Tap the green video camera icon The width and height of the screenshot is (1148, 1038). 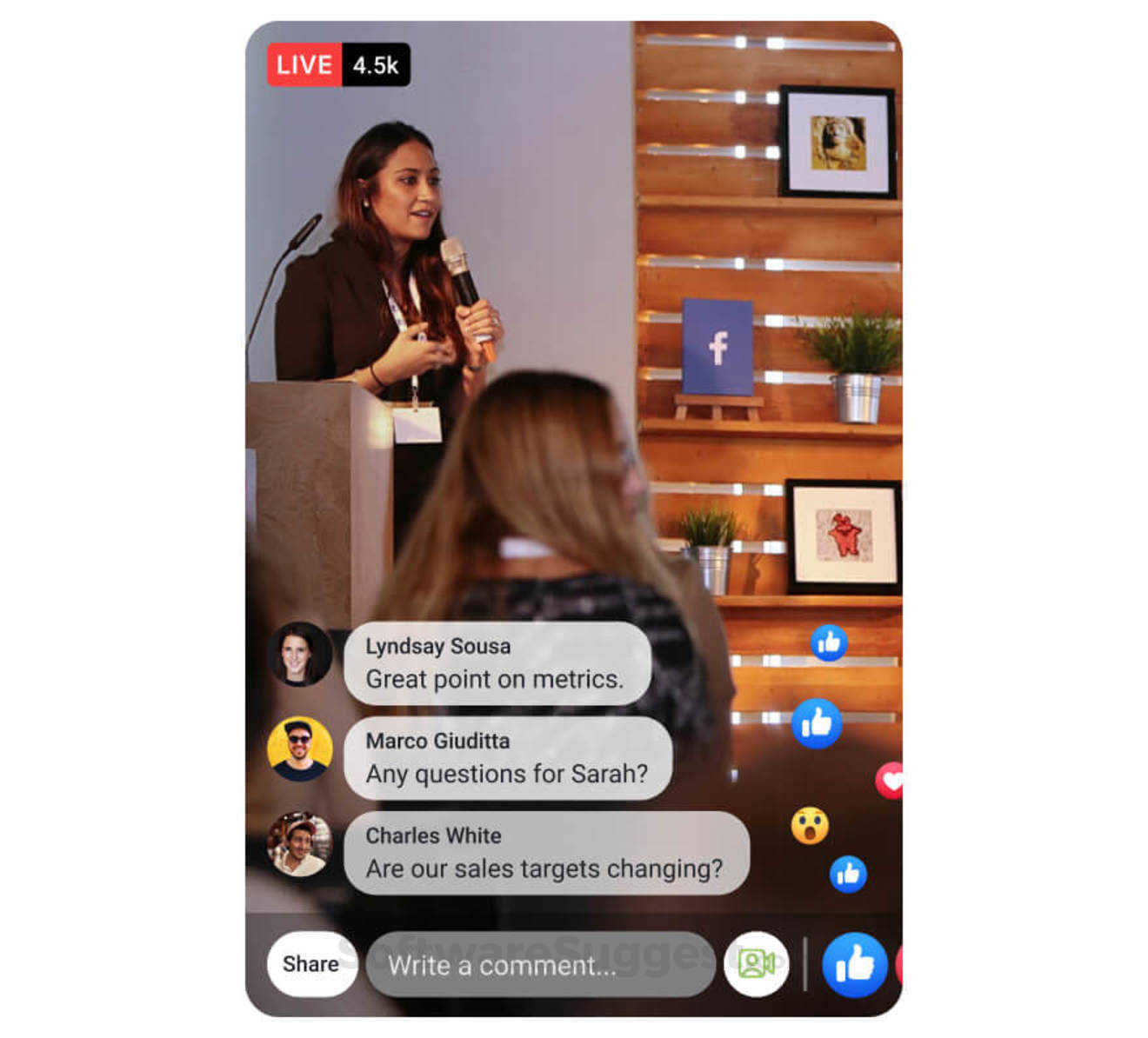[756, 963]
